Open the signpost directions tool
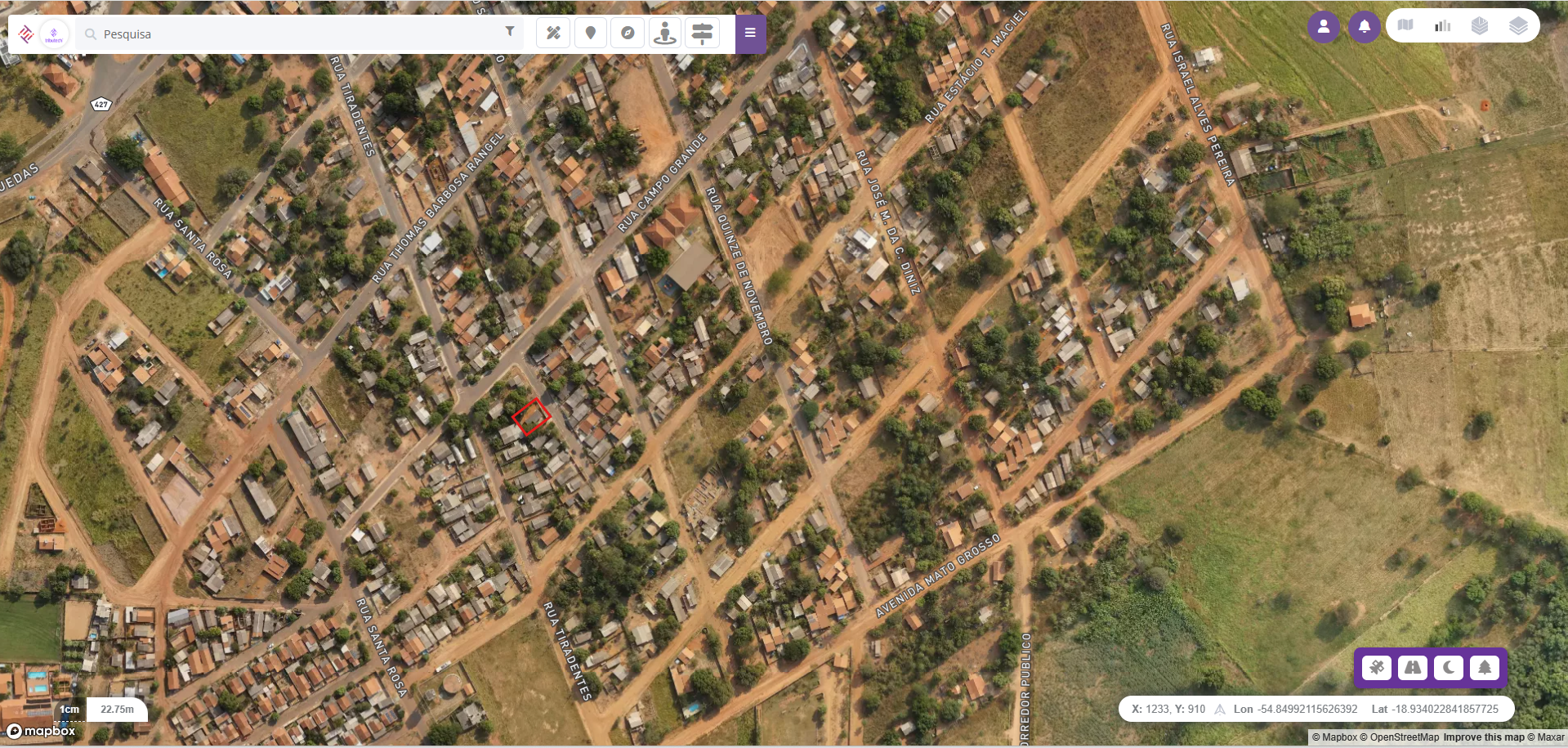1568x748 pixels. point(702,34)
